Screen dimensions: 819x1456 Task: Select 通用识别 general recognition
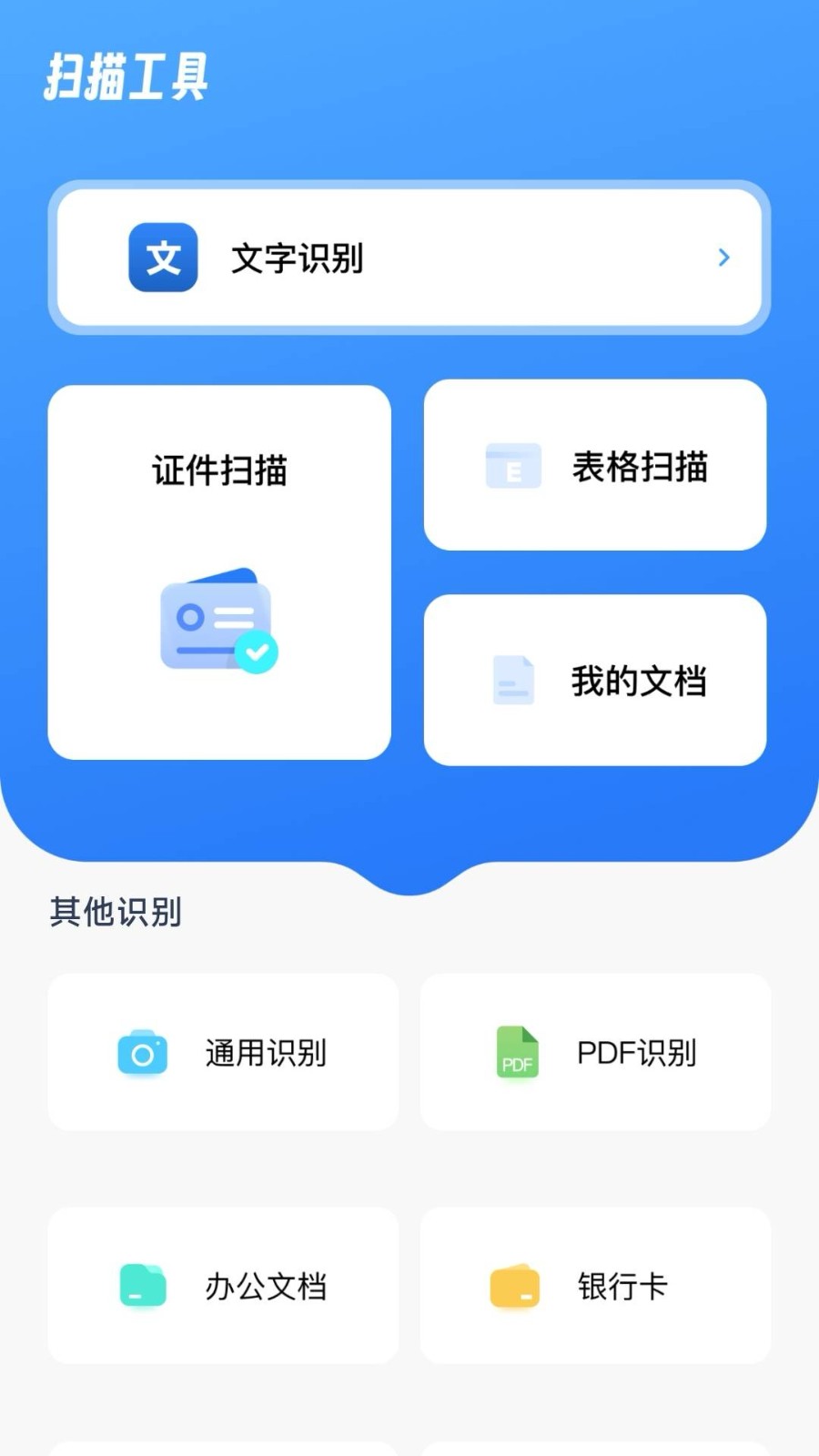click(x=223, y=1052)
